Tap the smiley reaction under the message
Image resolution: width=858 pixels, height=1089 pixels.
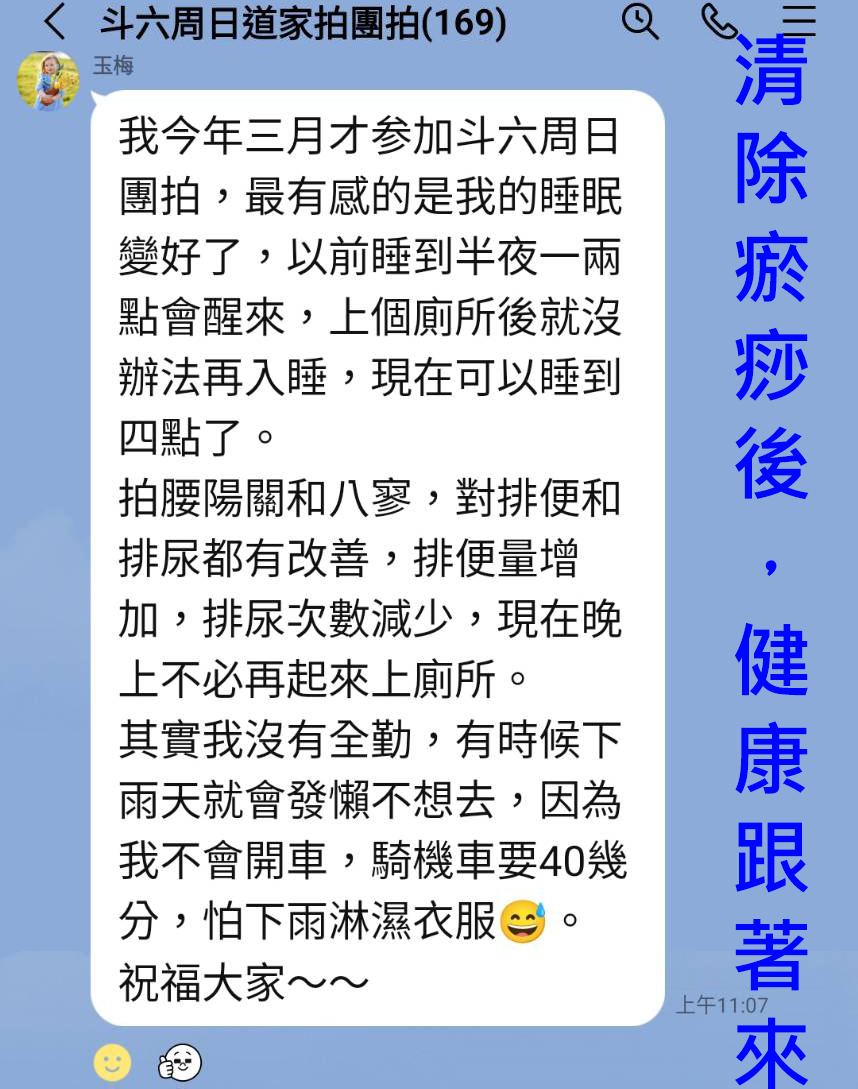coord(112,1061)
